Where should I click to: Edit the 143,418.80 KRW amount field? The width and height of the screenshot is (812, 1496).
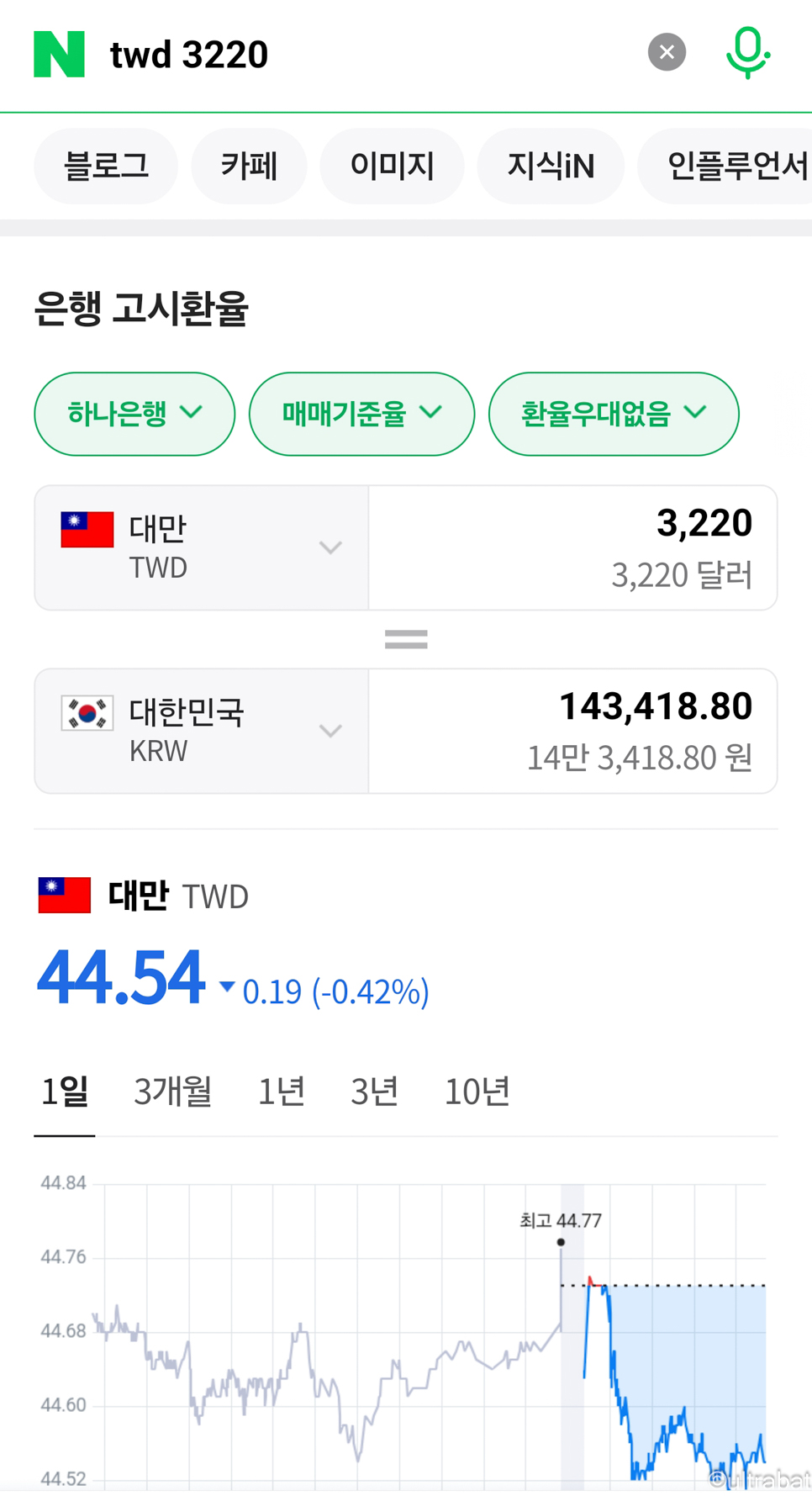tap(572, 731)
